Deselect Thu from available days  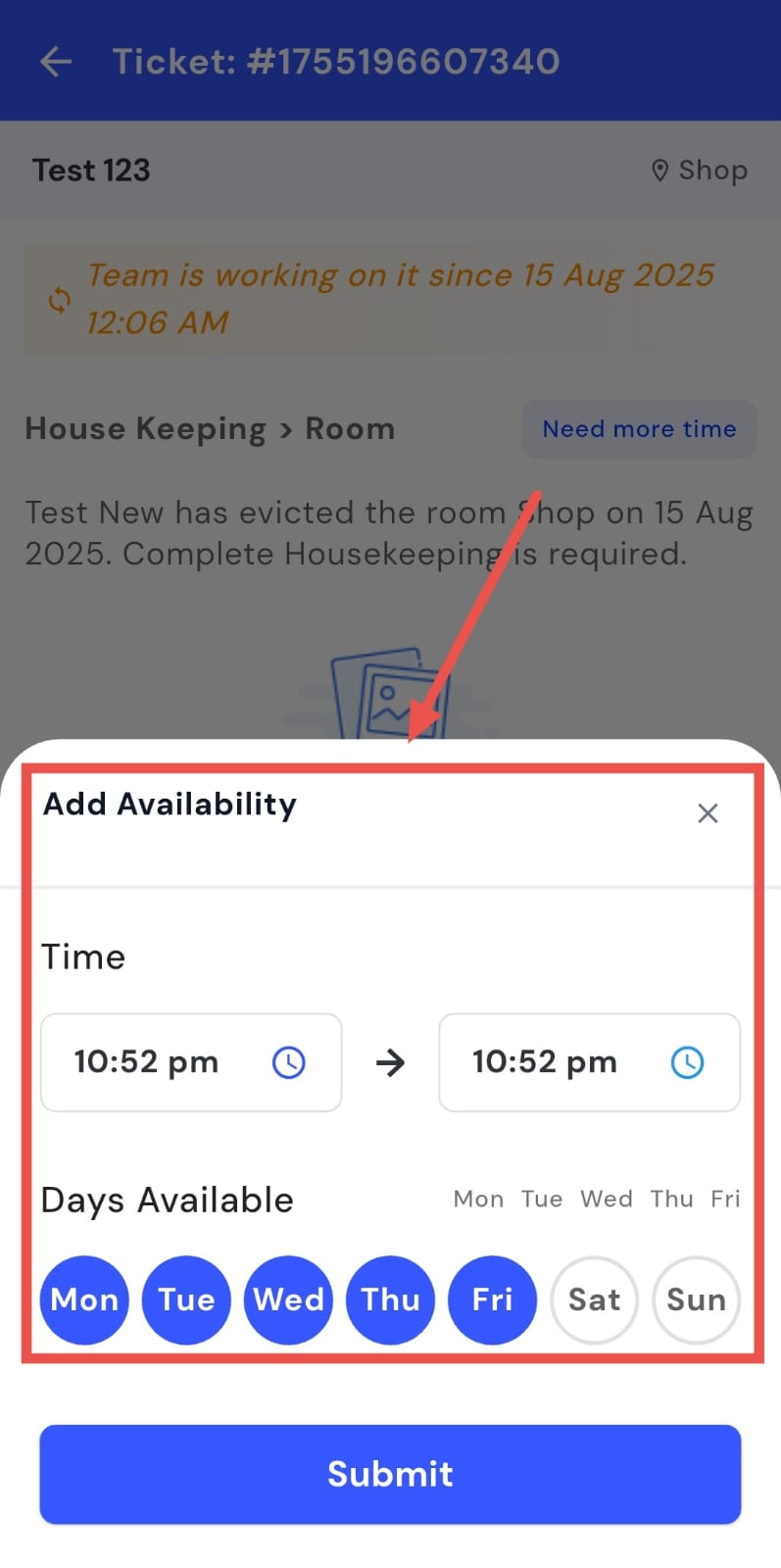[x=390, y=1299]
